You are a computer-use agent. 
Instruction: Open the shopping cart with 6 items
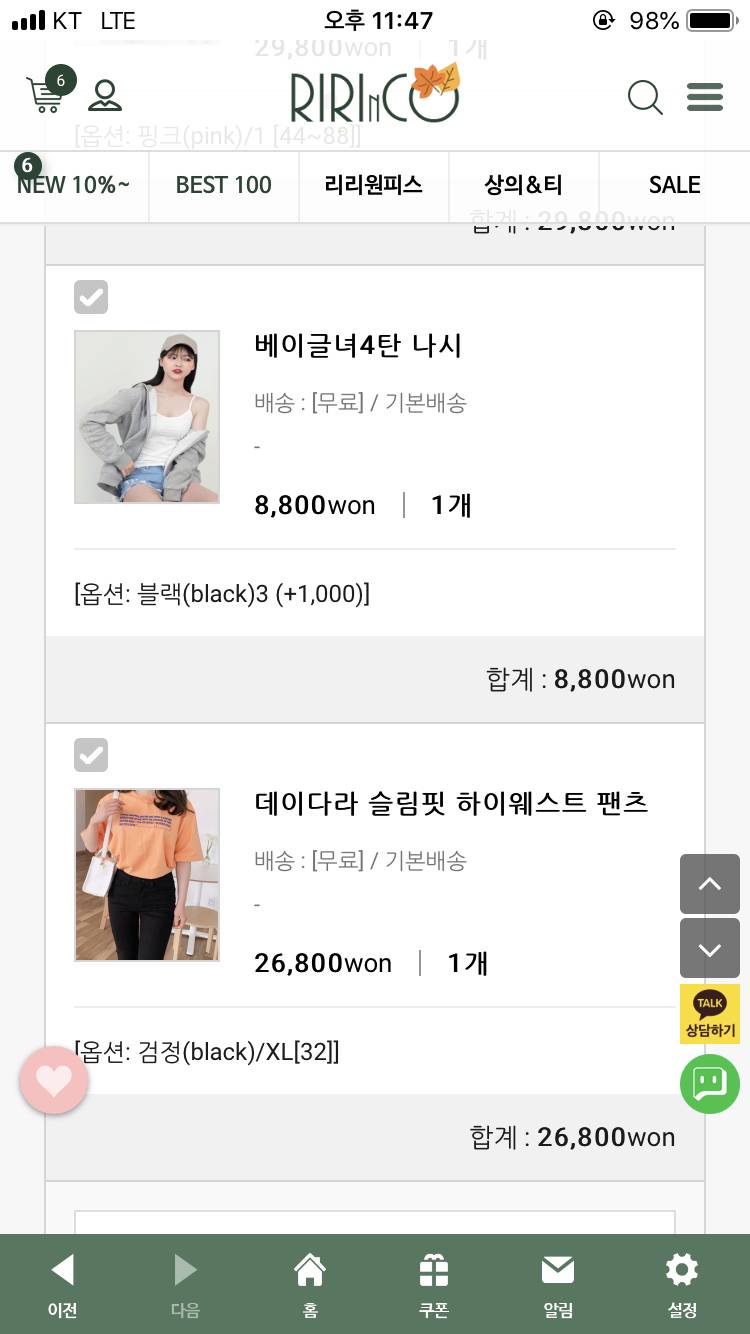click(44, 95)
